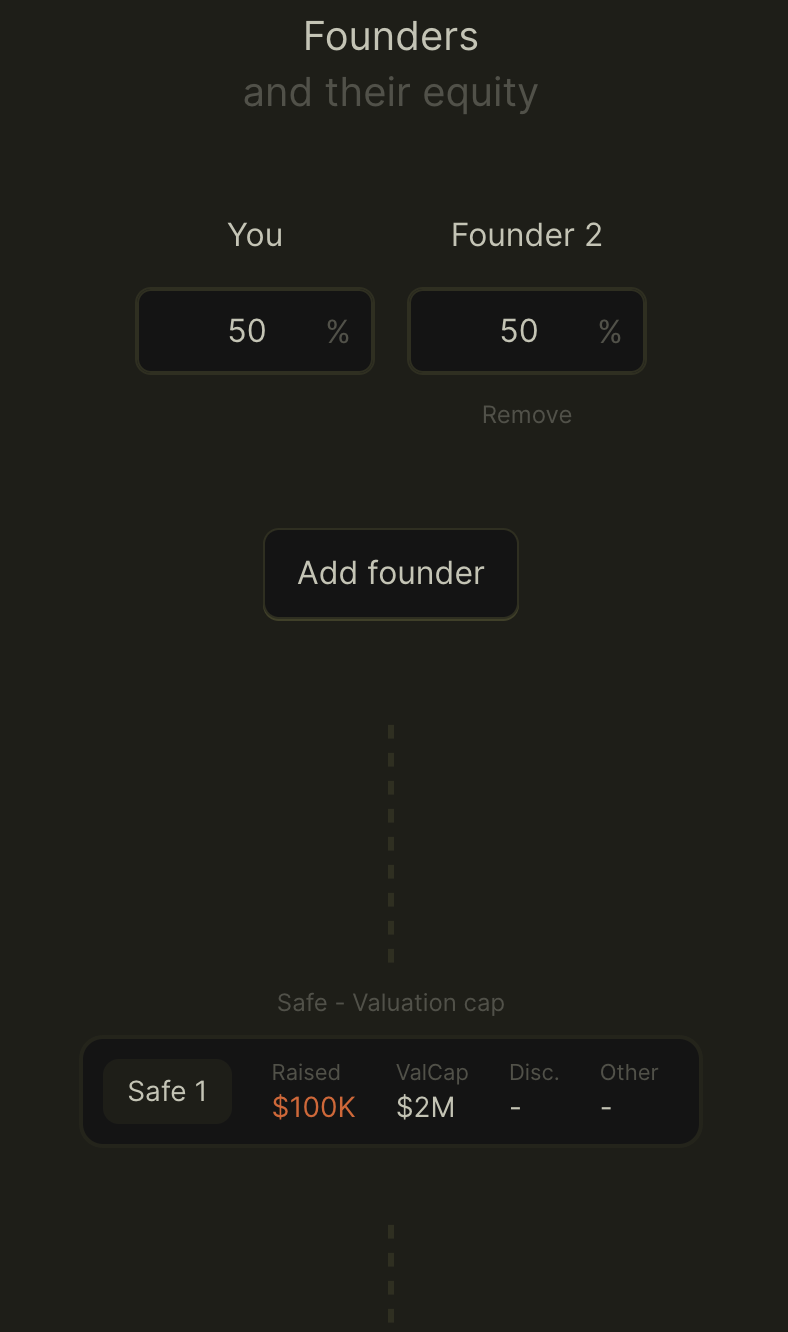
Task: Open the Safe 1 round card
Action: pos(391,1091)
